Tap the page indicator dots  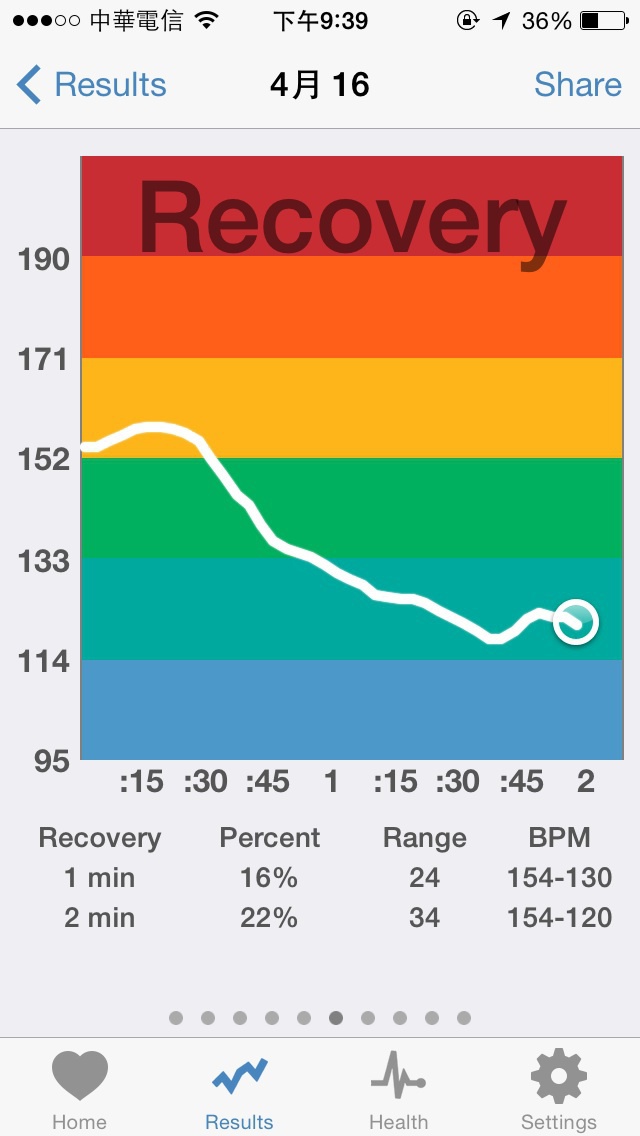[x=320, y=1018]
